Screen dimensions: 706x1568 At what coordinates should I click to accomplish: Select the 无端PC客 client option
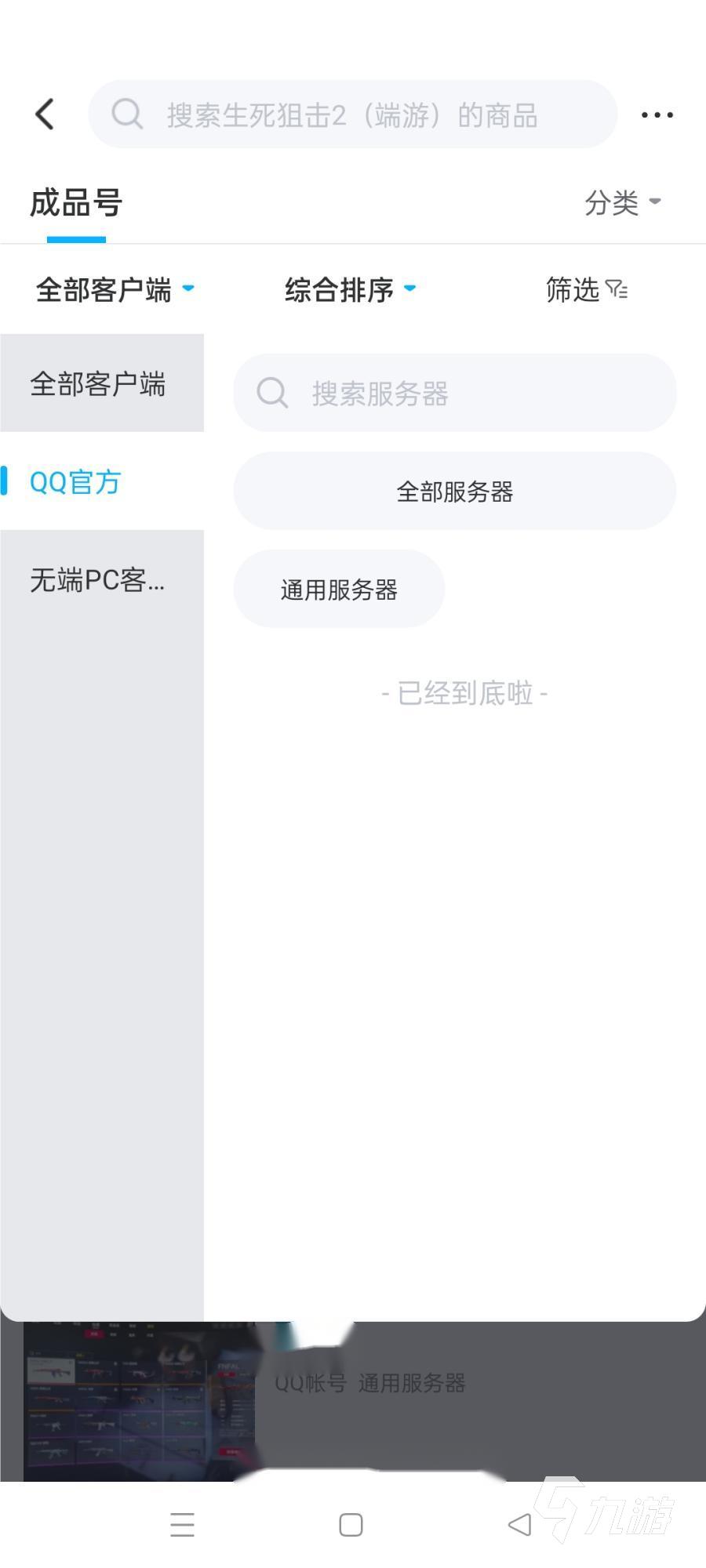pyautogui.click(x=98, y=580)
